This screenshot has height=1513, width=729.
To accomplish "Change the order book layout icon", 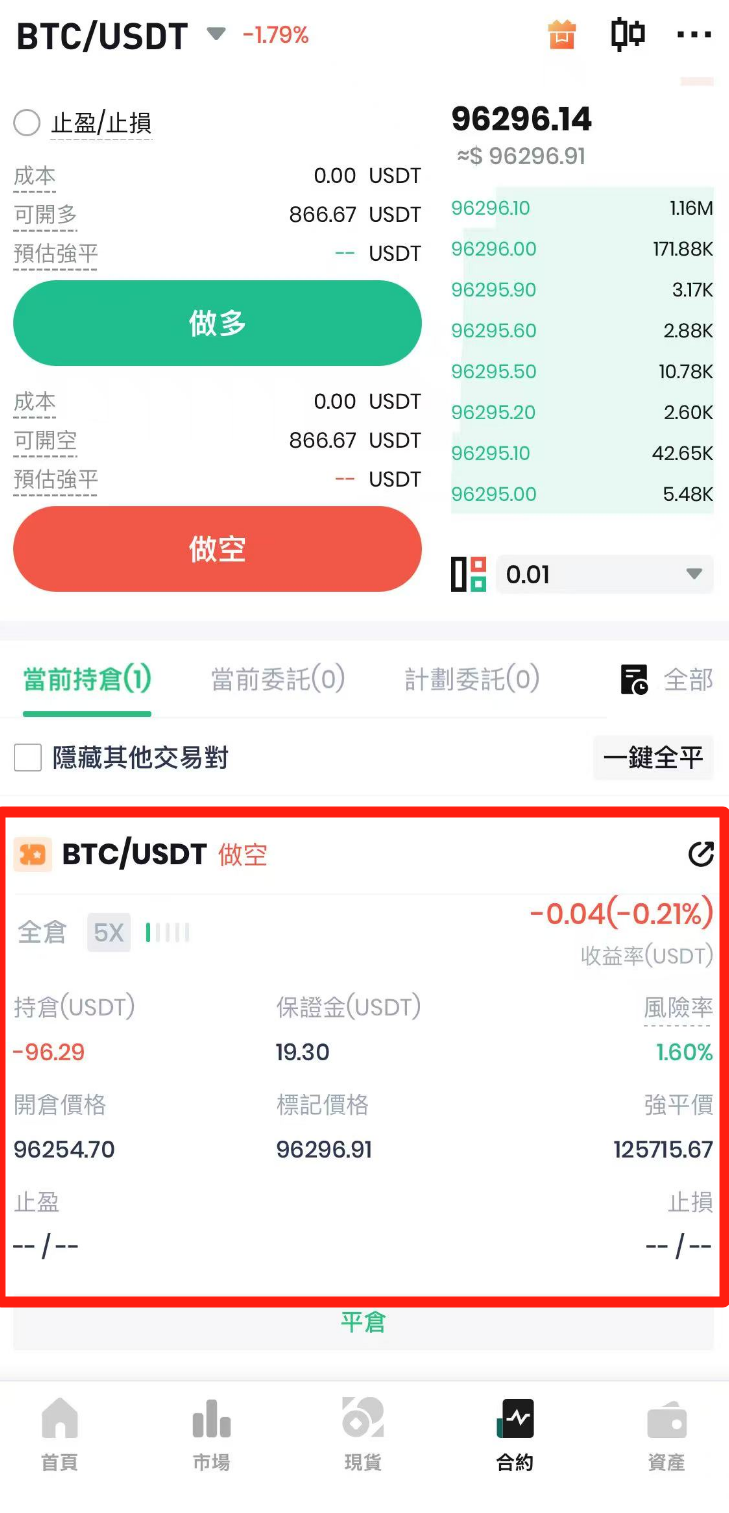I will coord(468,575).
